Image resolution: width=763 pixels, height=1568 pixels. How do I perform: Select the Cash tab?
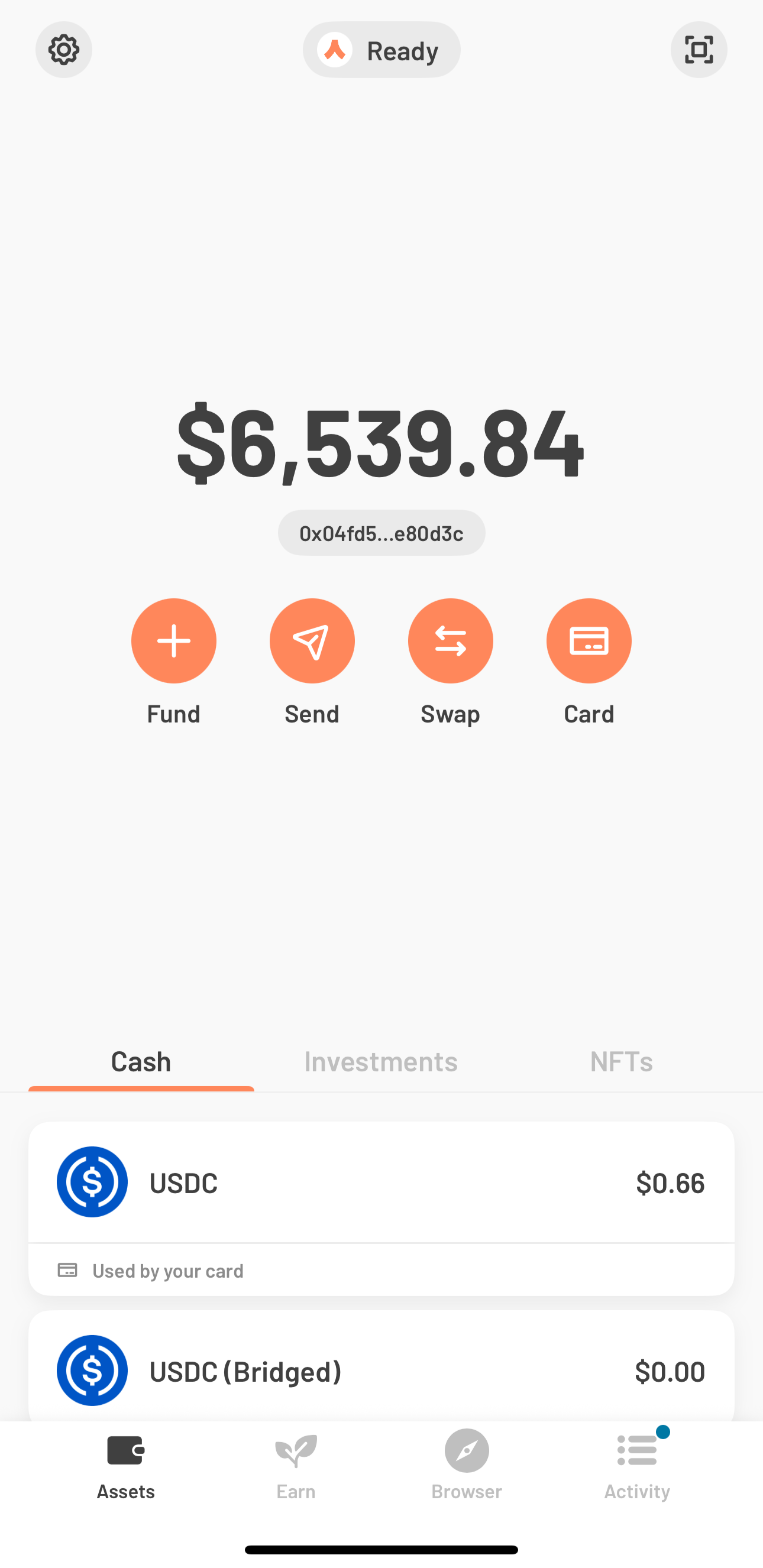point(141,1061)
